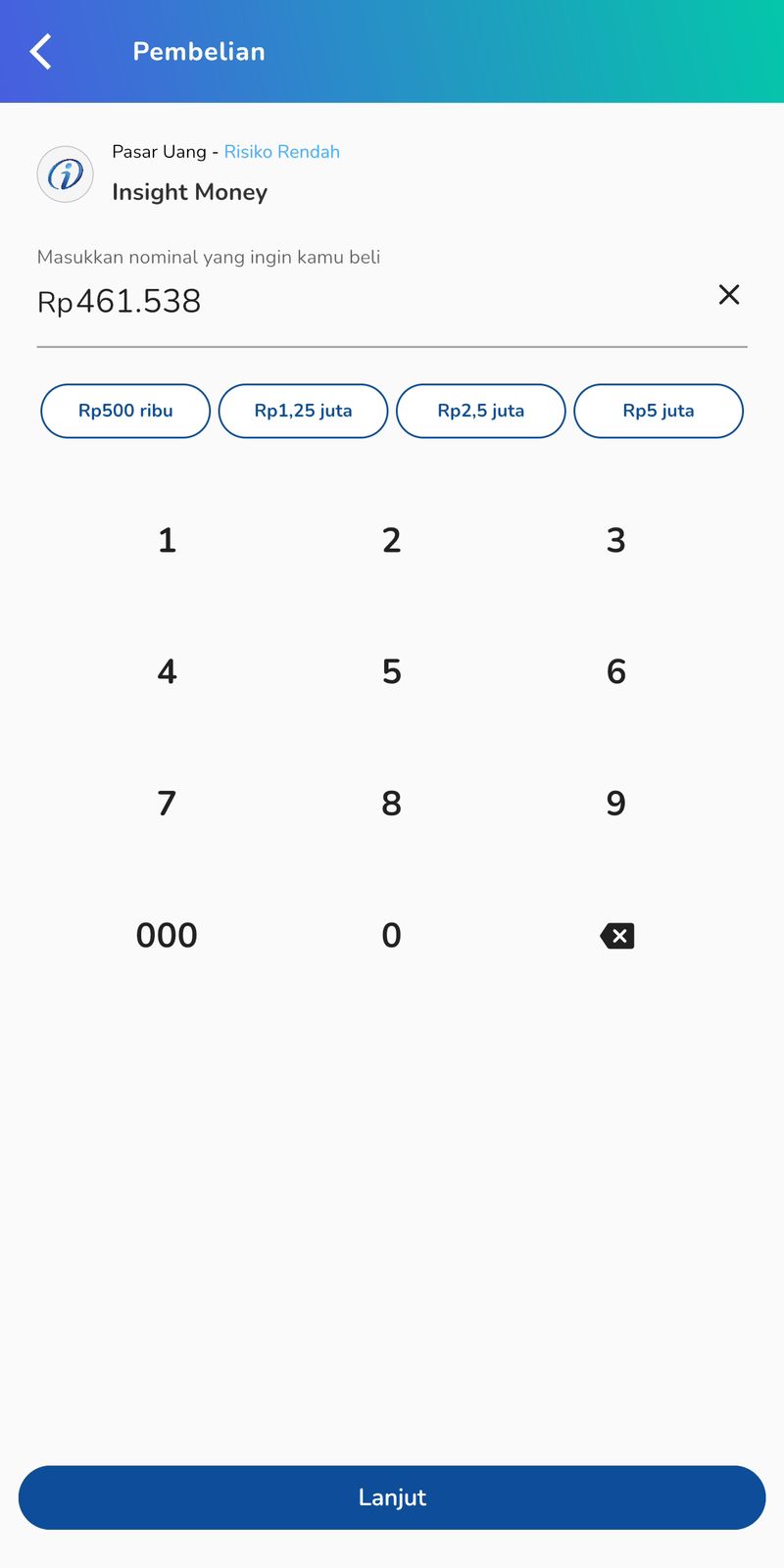
Task: Tap keypad number 3
Action: coord(616,540)
